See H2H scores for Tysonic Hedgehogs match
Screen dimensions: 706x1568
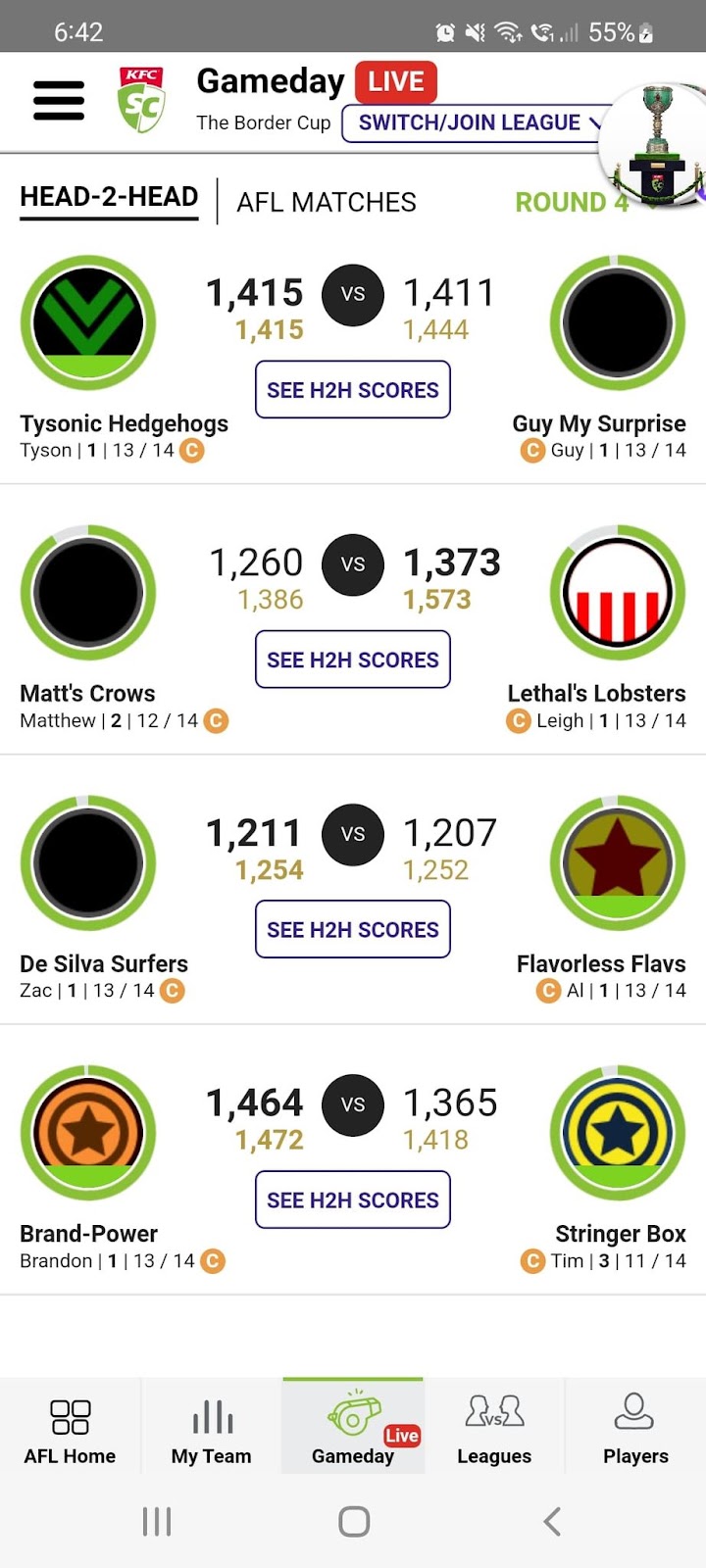tap(353, 390)
